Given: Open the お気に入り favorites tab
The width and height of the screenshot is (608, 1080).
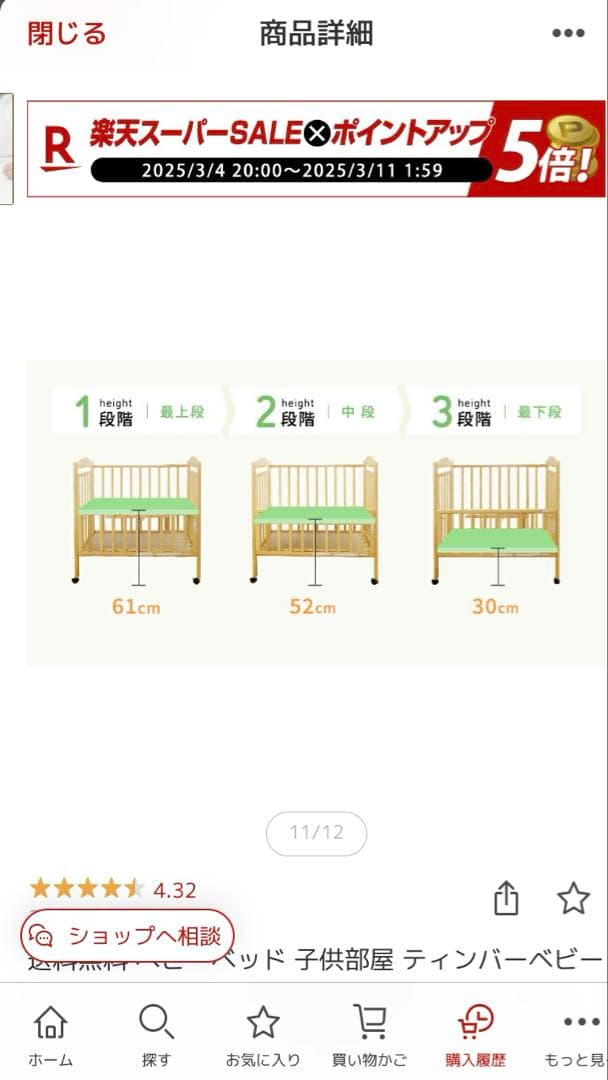Looking at the screenshot, I should tap(263, 1035).
